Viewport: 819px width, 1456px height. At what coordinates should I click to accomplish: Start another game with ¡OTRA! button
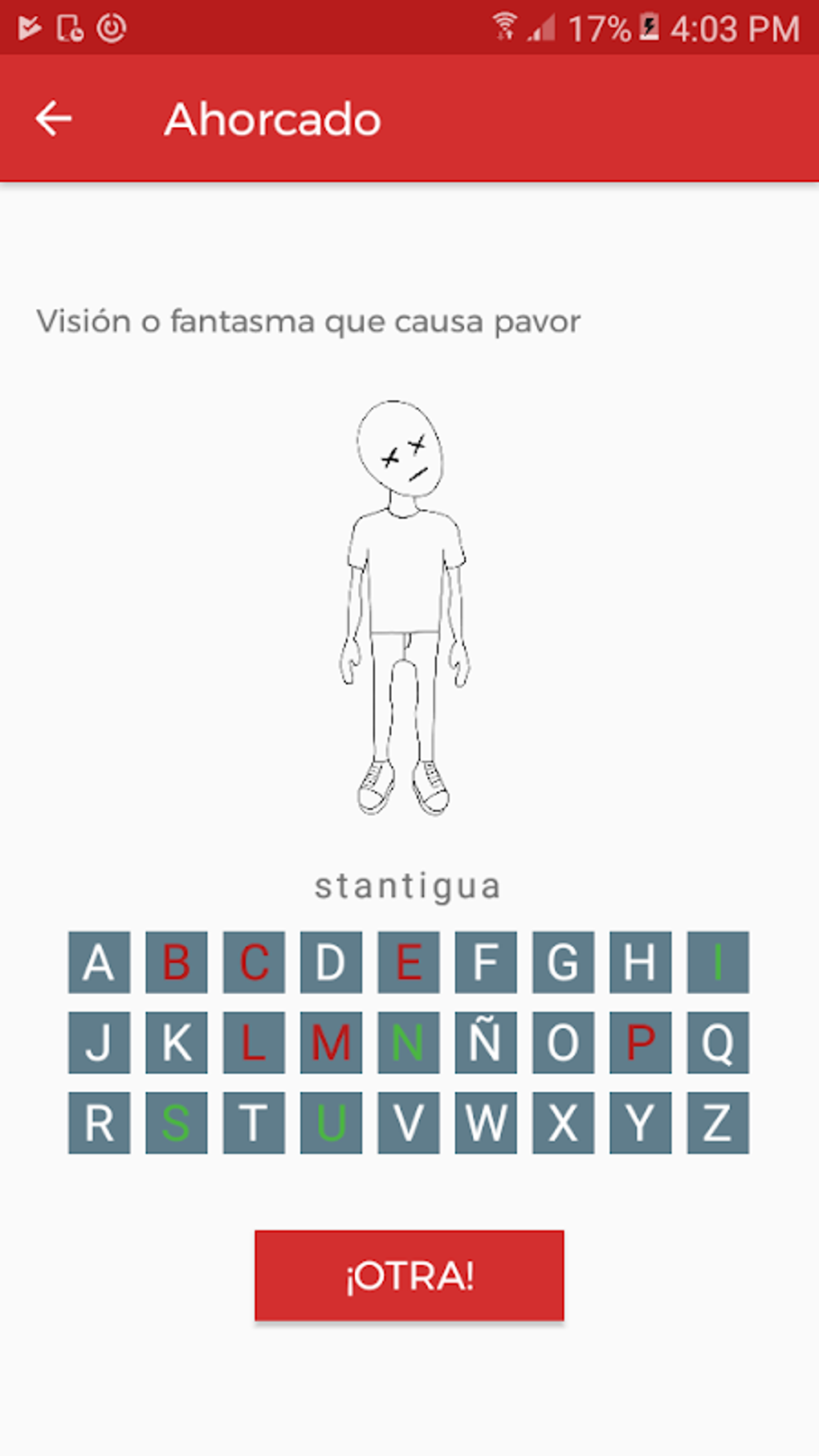point(409,1275)
